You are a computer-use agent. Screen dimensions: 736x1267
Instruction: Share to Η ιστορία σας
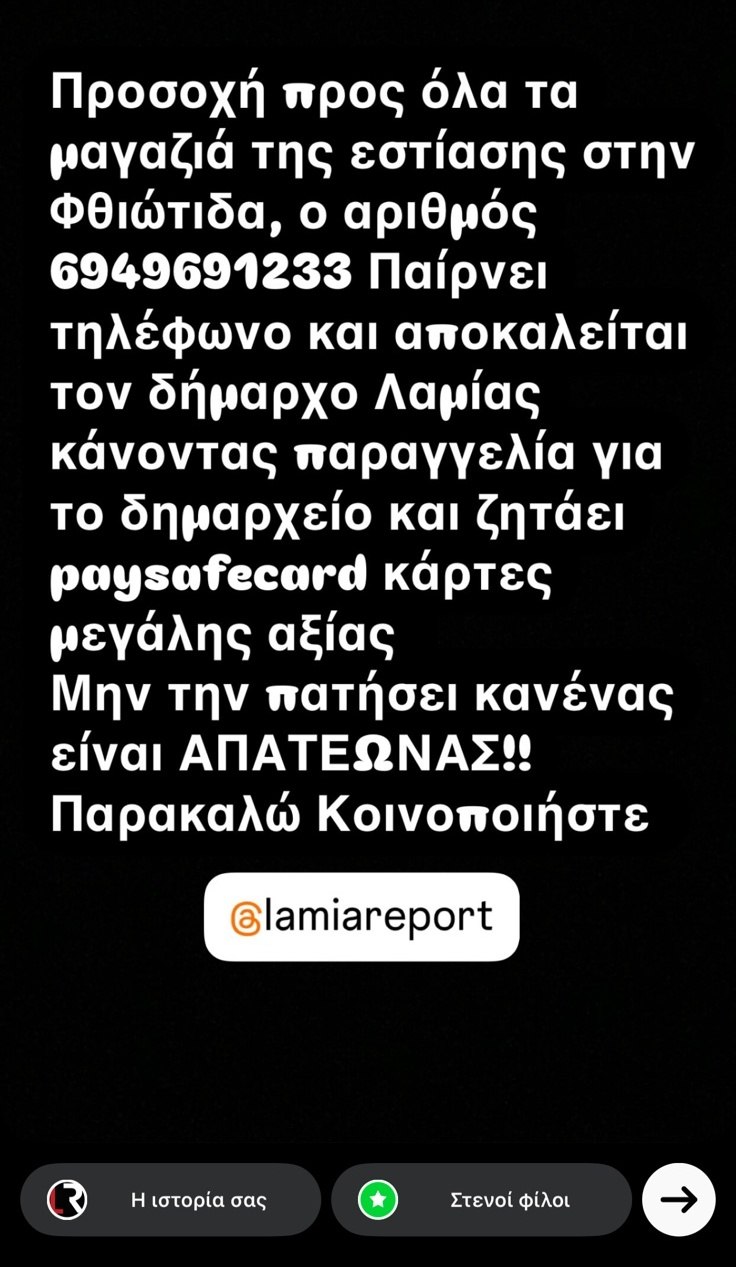pos(170,1199)
